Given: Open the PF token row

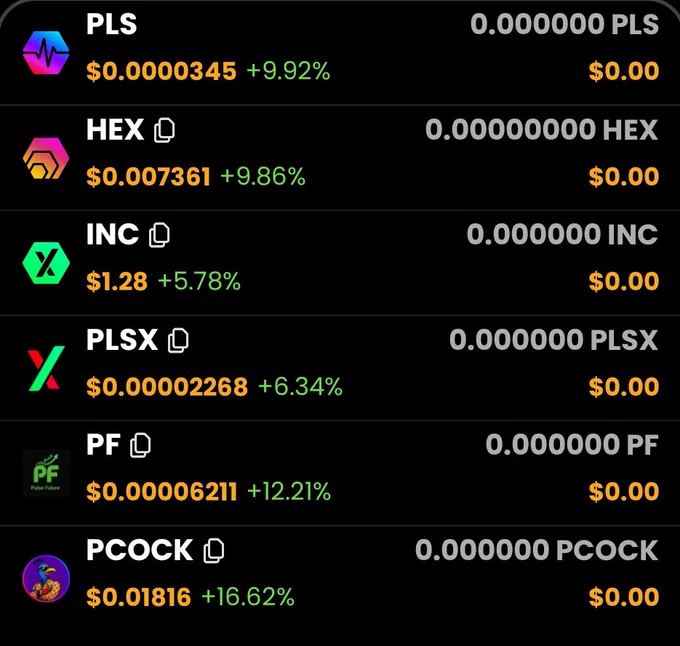Looking at the screenshot, I should pyautogui.click(x=340, y=473).
